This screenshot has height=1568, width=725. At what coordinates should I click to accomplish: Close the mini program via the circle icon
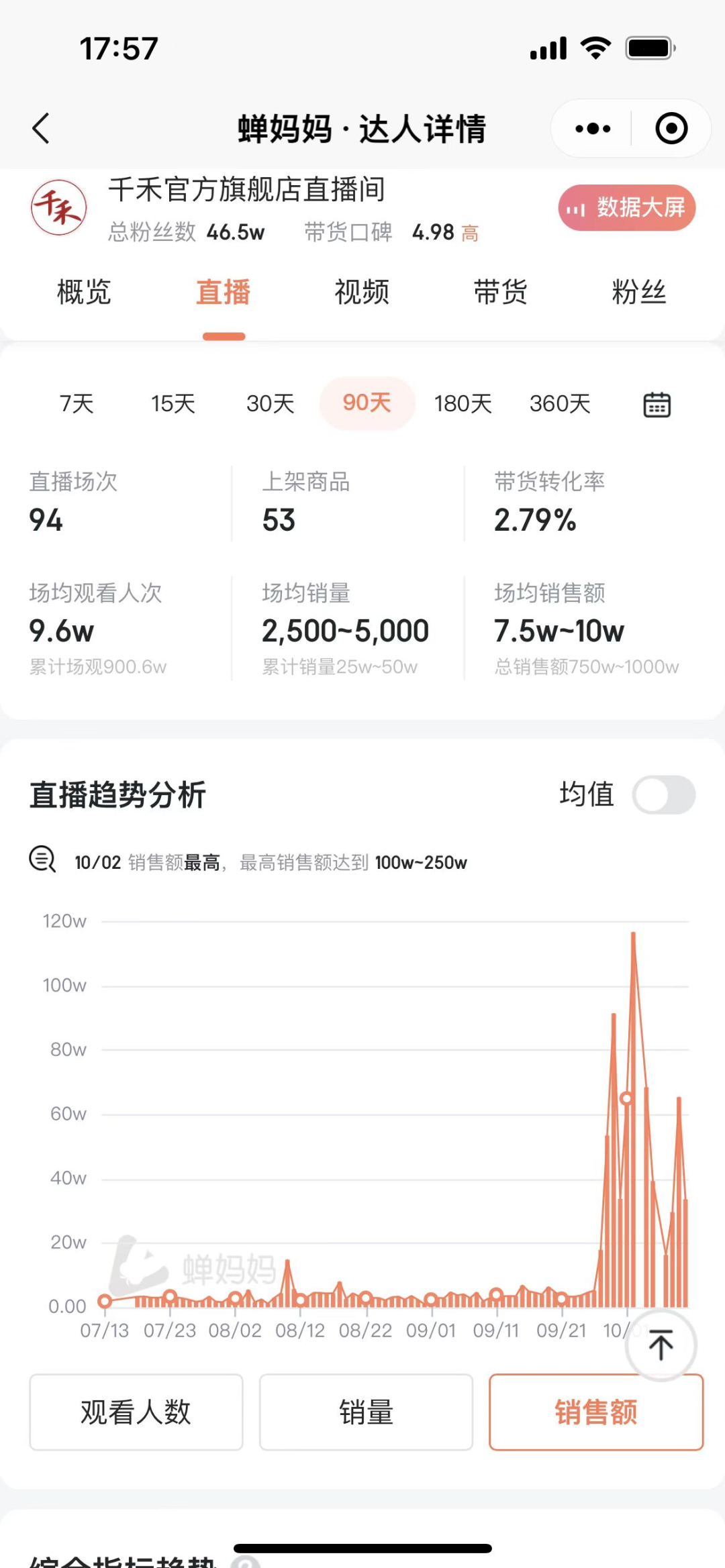tap(671, 128)
